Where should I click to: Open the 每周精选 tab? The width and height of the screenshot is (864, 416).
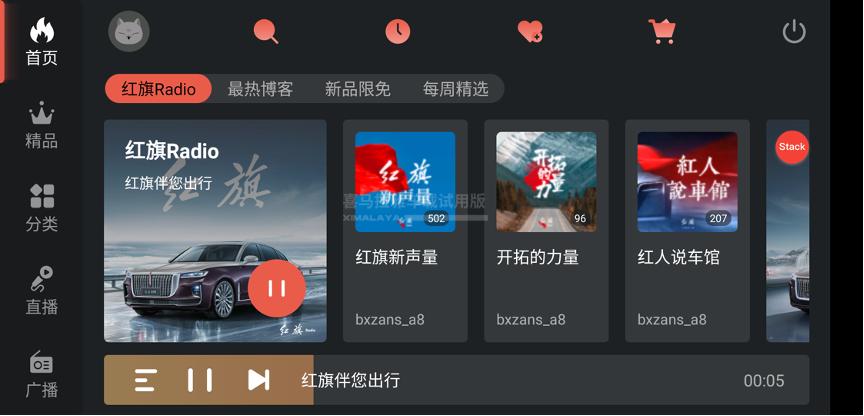point(455,89)
